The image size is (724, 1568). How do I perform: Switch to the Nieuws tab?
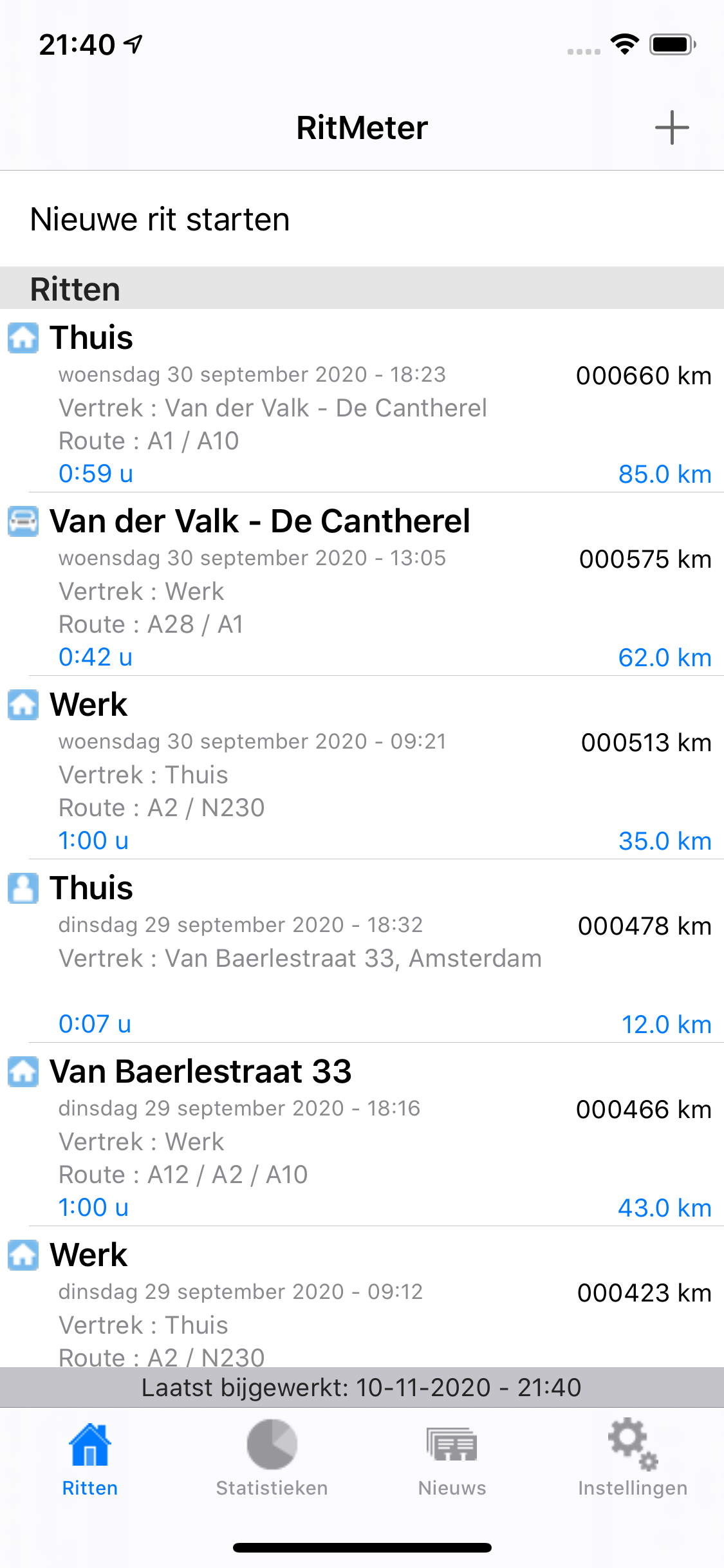point(452,1459)
